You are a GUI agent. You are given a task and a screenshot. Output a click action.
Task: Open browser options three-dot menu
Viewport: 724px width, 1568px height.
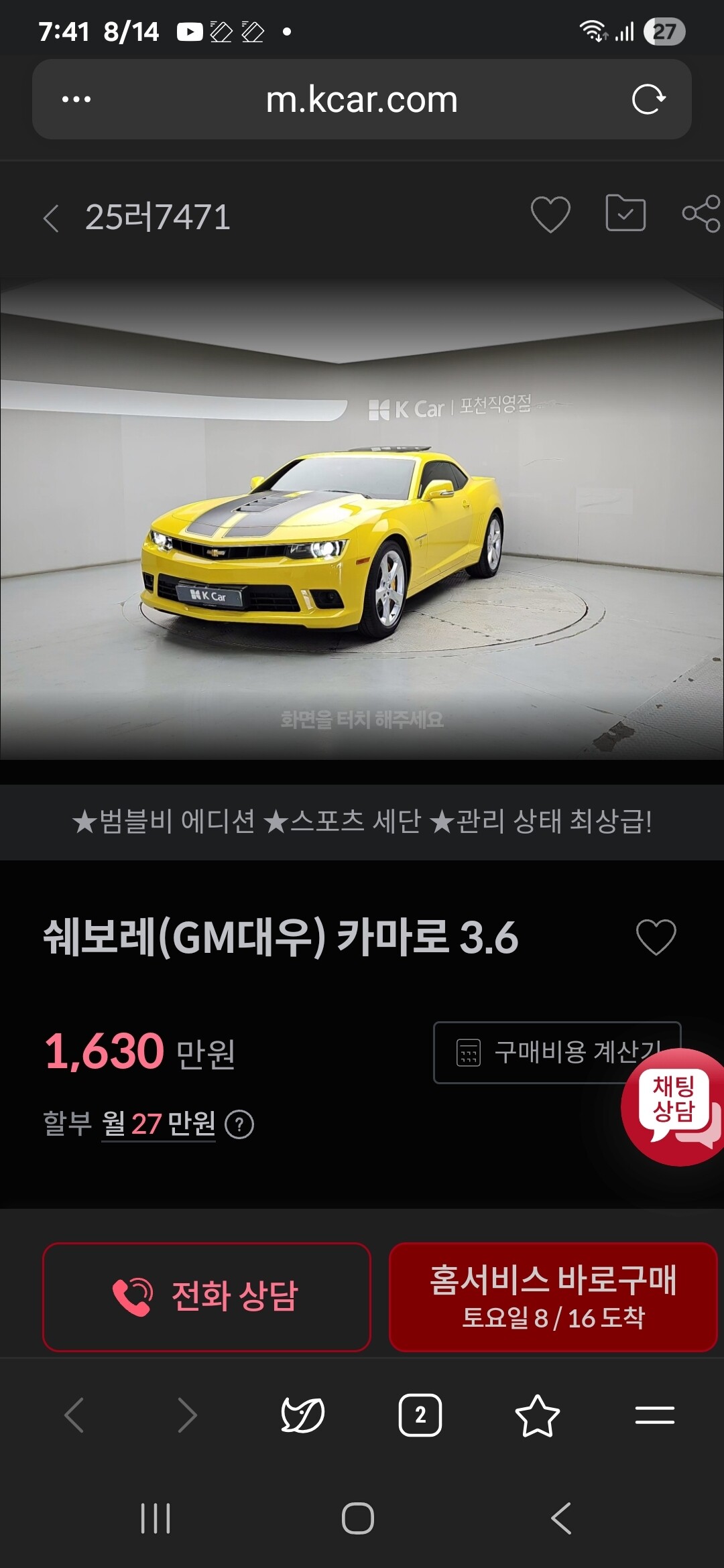click(76, 99)
